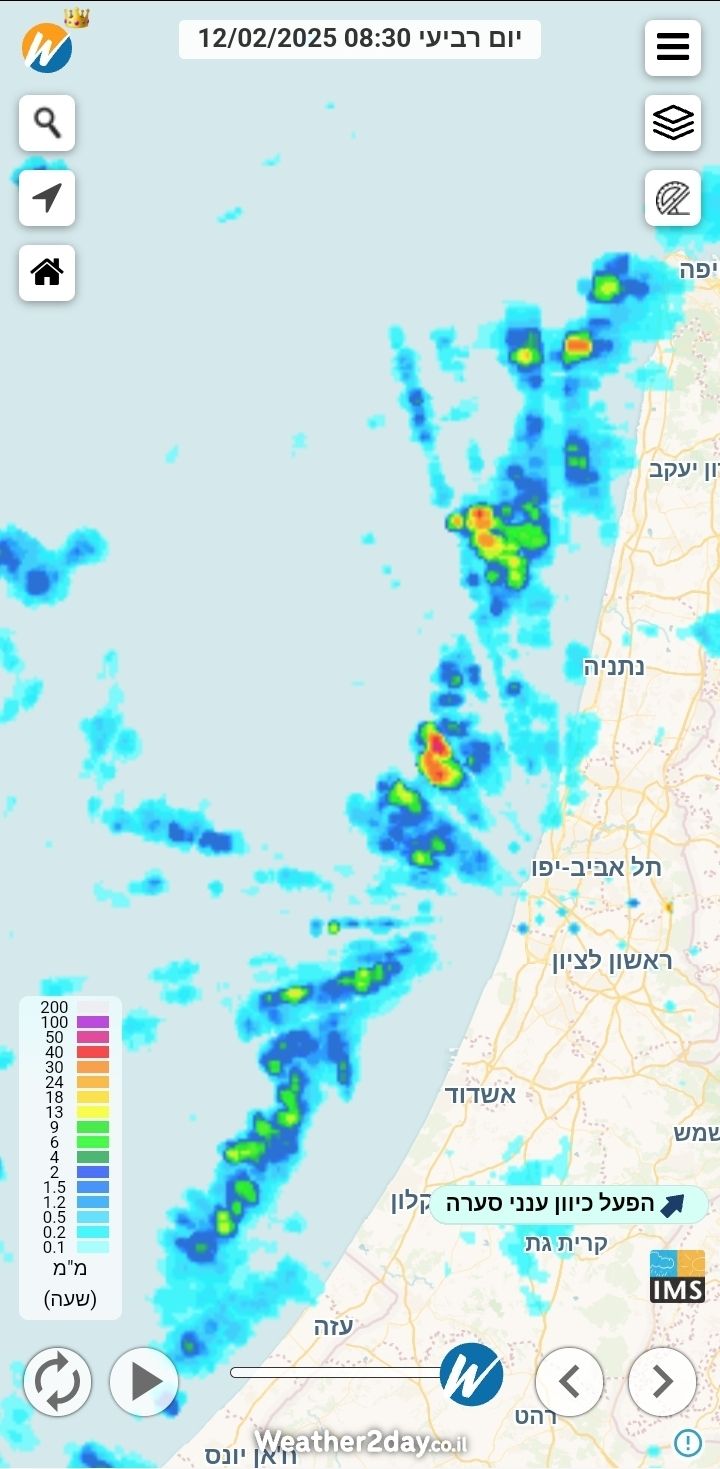
Task: Tap the radar coverage icon
Action: point(672,198)
